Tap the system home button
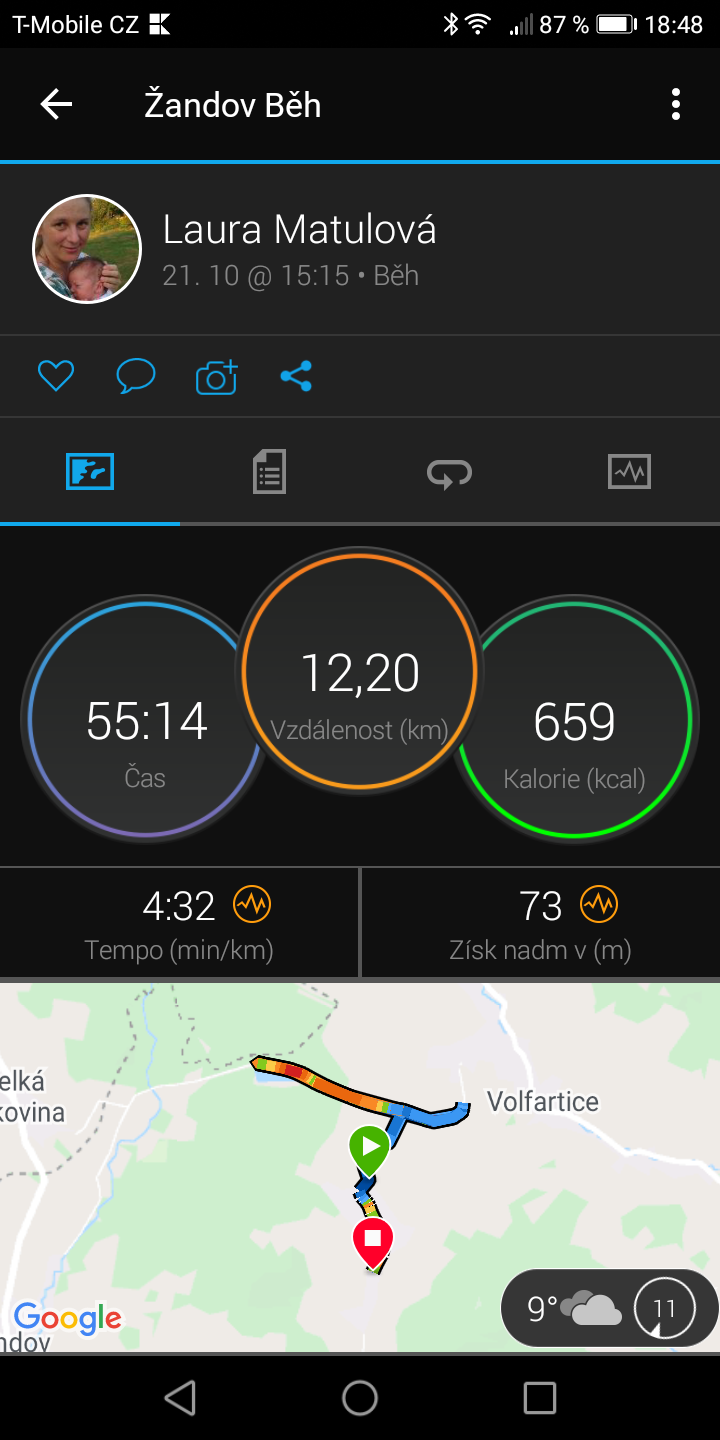Image resolution: width=720 pixels, height=1440 pixels. click(x=360, y=1398)
